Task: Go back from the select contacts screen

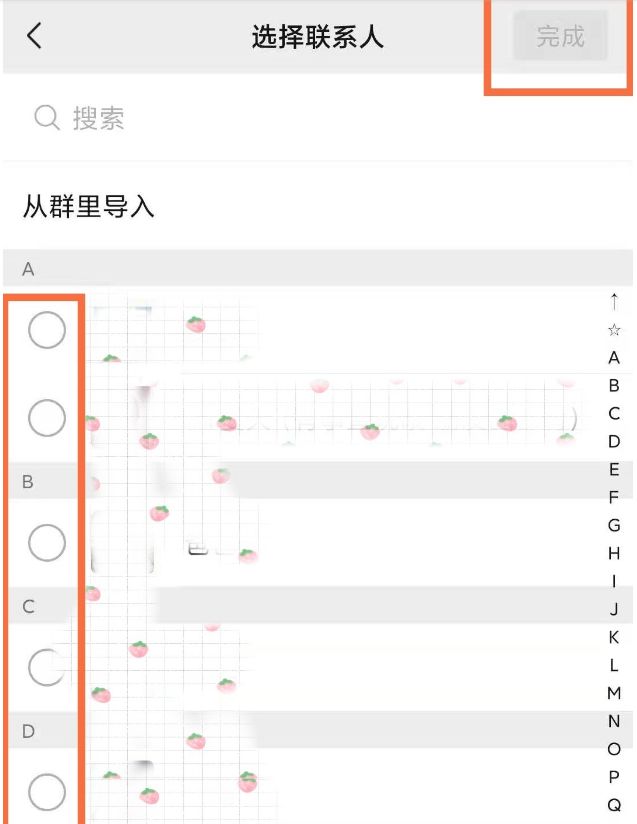Action: 35,37
